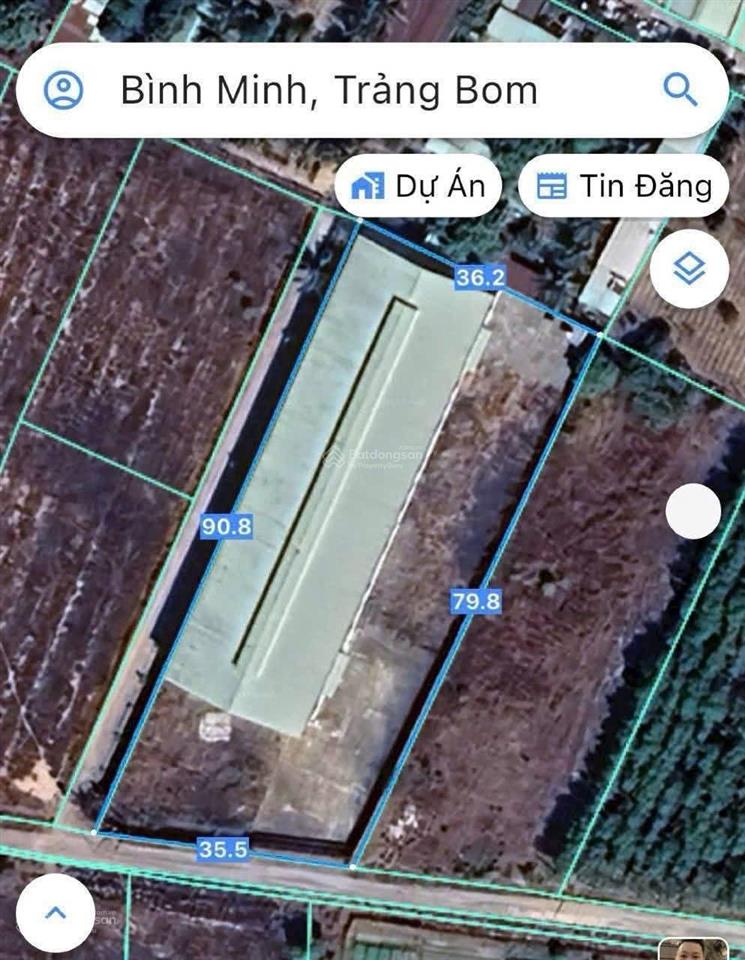Open the map layers button
Screen dimensions: 745x960
click(x=688, y=269)
